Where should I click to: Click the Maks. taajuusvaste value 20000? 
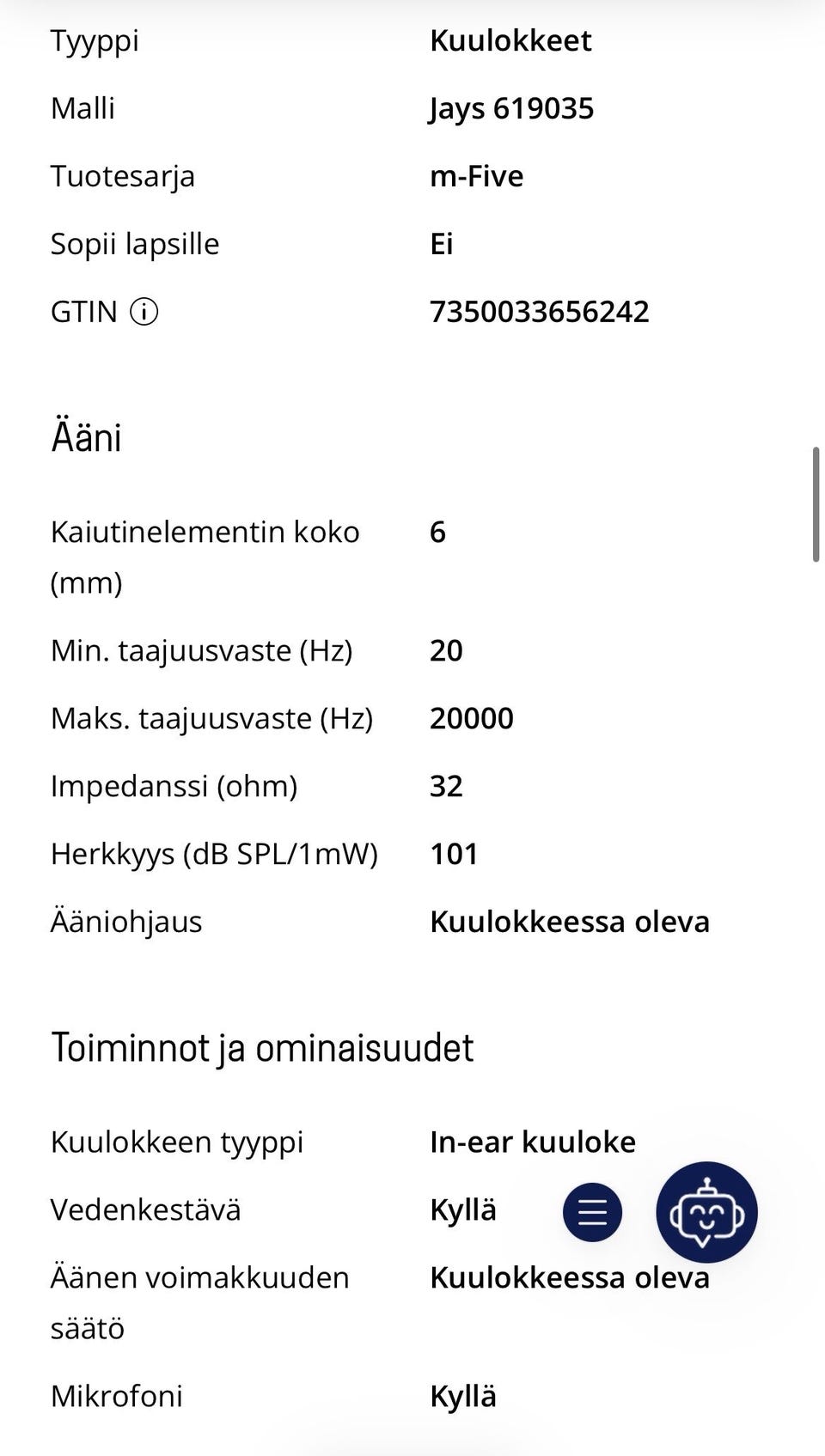[472, 717]
